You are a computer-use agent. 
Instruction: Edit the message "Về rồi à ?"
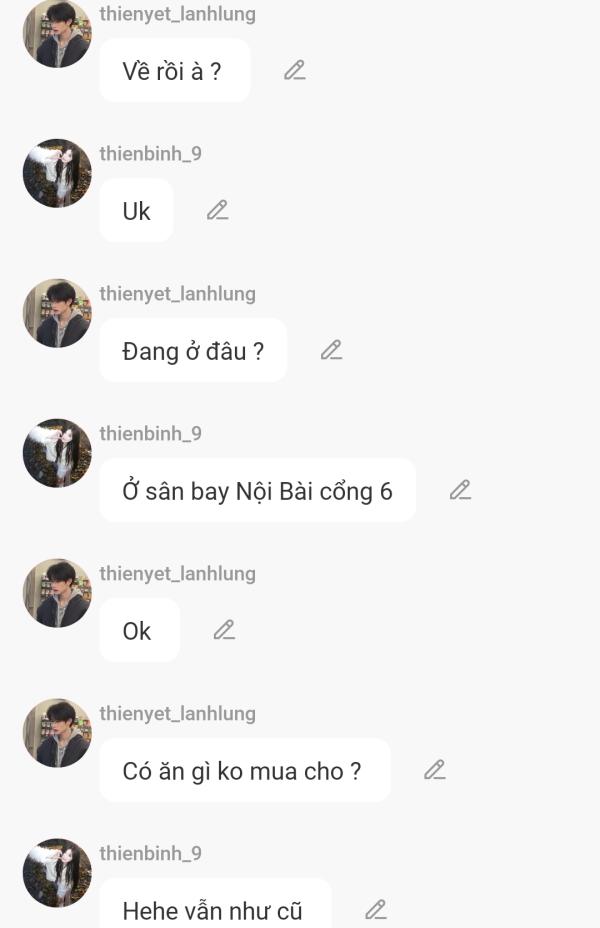point(294,70)
